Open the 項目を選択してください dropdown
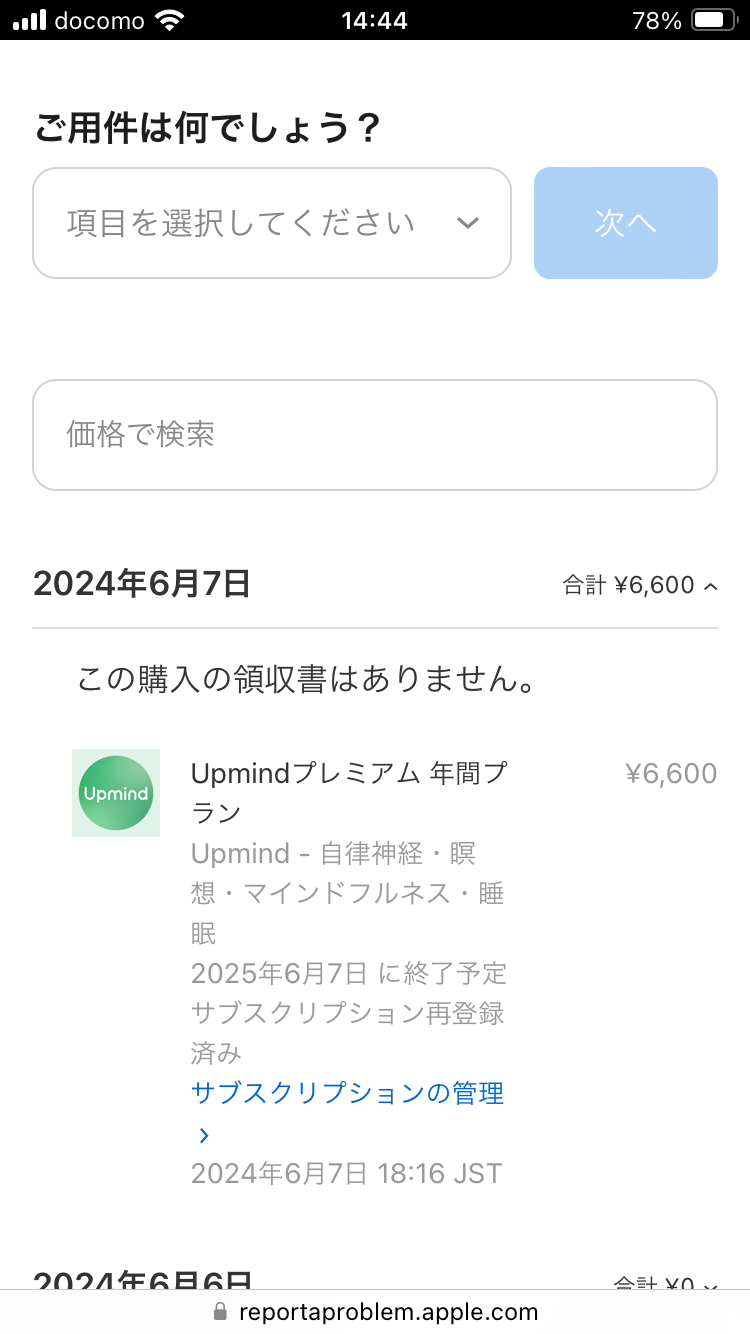The height and width of the screenshot is (1334, 750). click(272, 223)
